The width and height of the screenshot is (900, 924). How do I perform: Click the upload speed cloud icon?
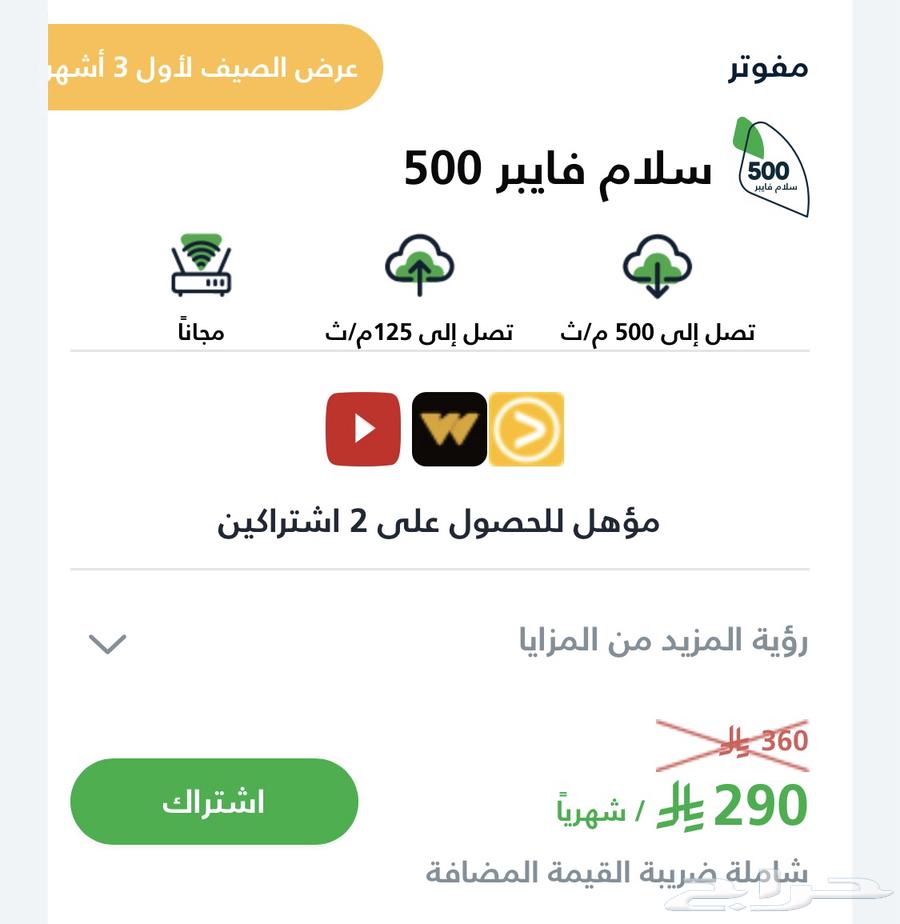tap(420, 265)
